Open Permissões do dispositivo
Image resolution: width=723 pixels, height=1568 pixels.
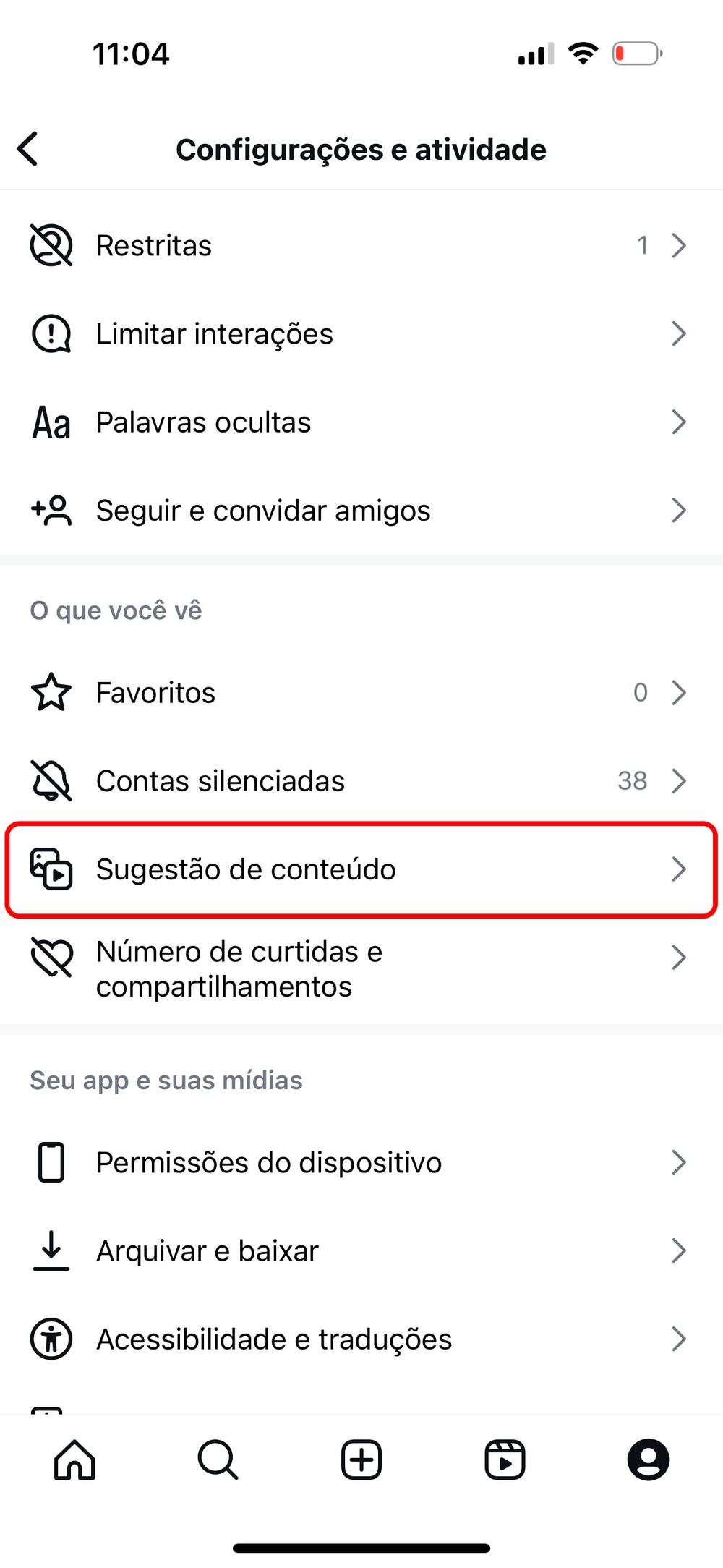tap(361, 1163)
